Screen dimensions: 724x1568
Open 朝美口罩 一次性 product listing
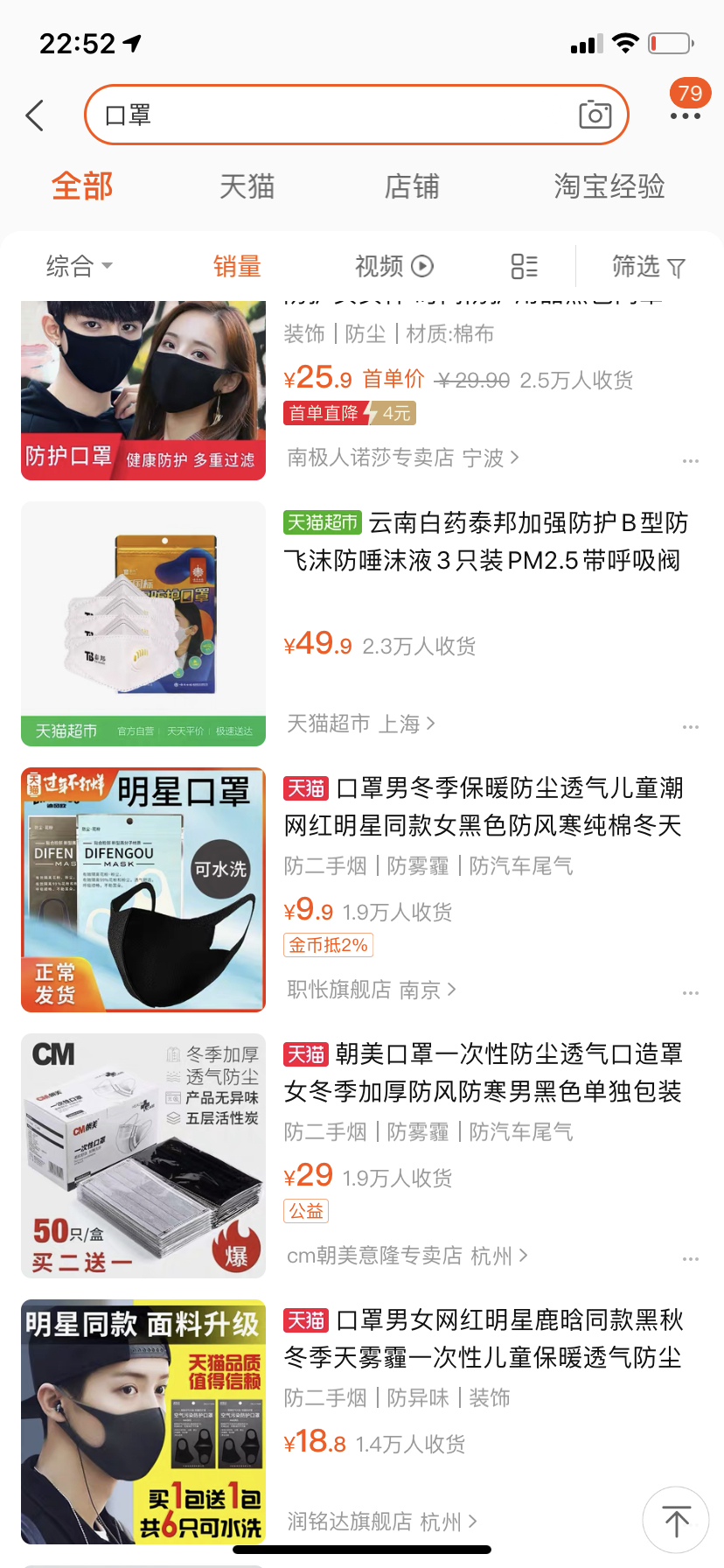483,1073
